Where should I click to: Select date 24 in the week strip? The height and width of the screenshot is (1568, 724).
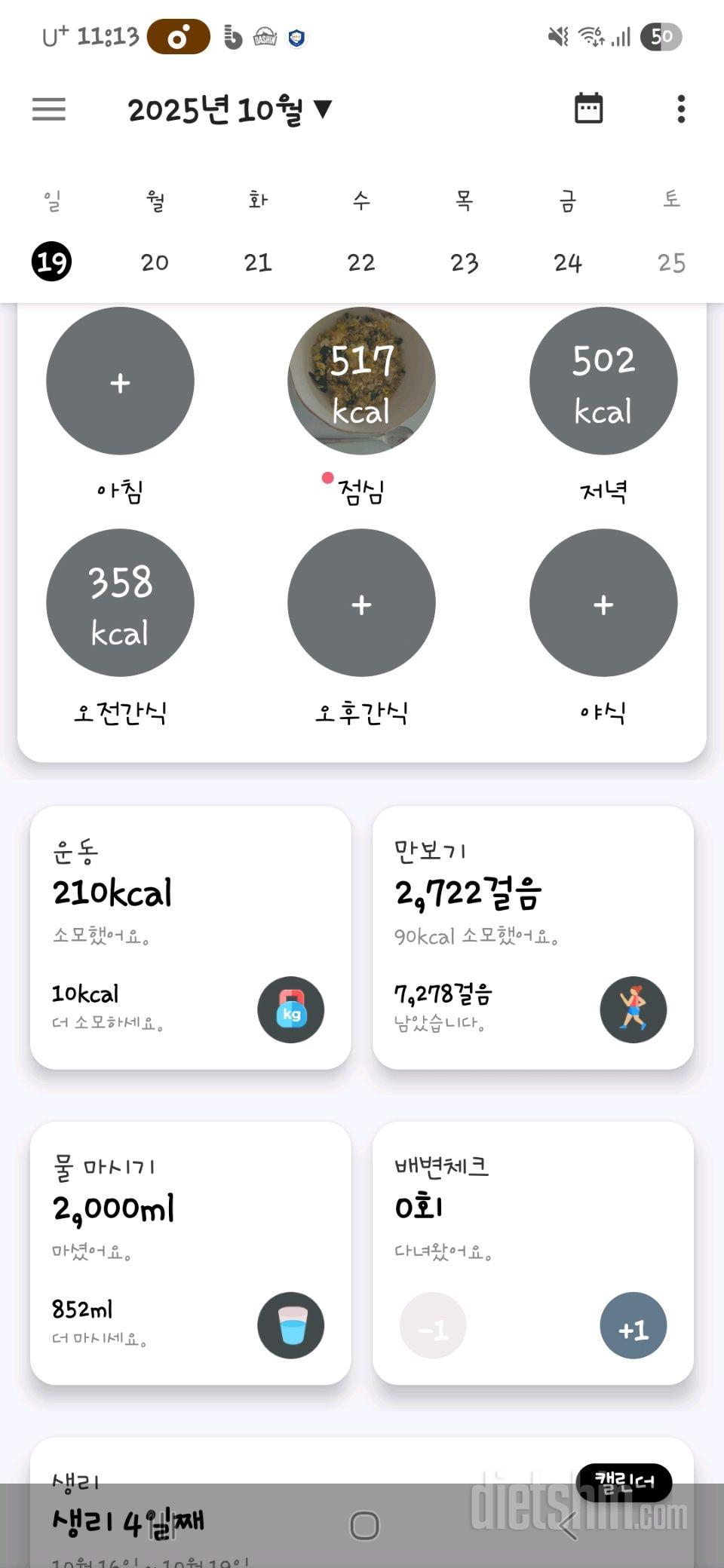click(x=568, y=262)
